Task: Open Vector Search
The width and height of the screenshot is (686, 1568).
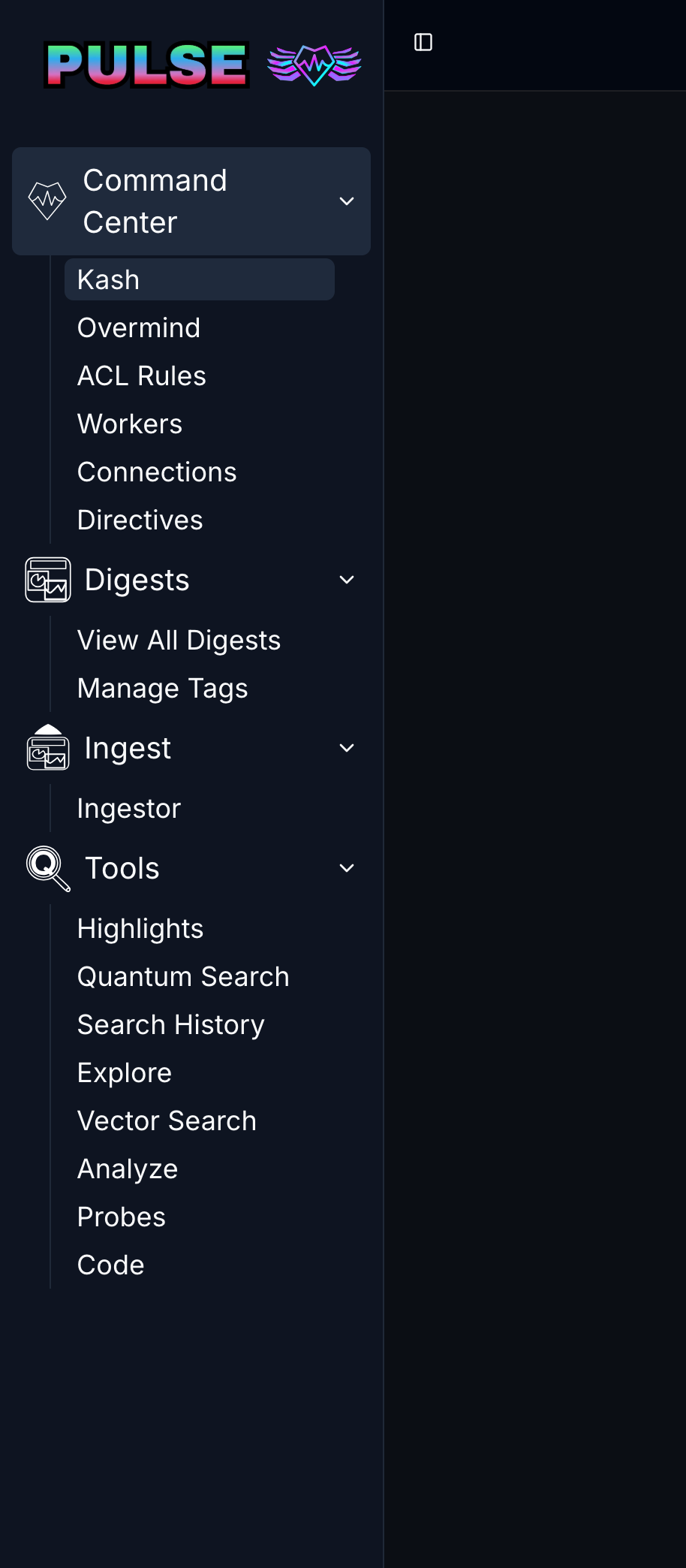Action: (167, 1121)
